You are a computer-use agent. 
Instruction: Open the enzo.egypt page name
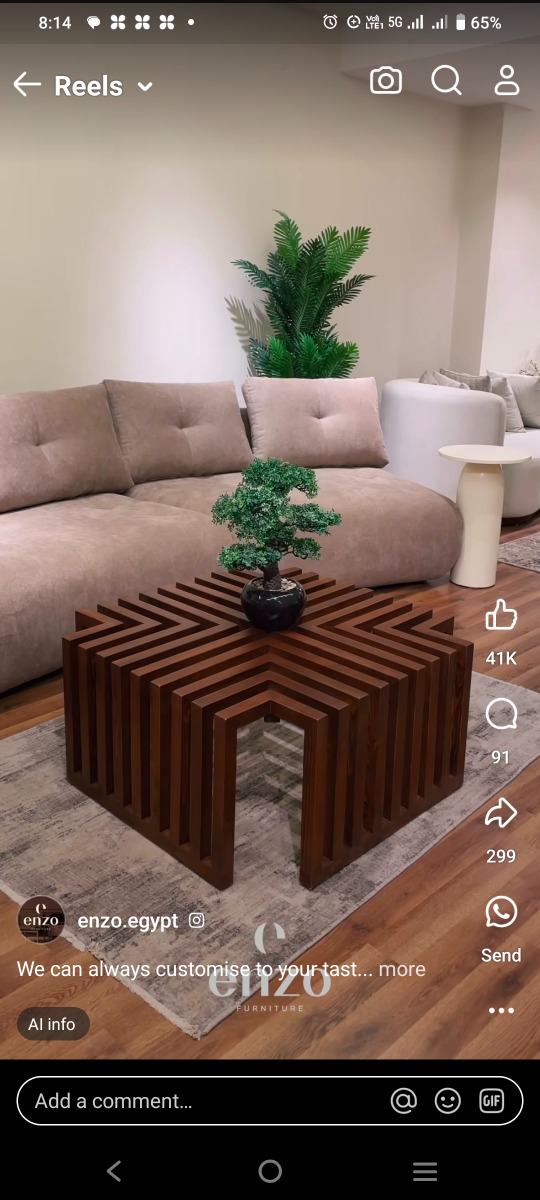128,921
